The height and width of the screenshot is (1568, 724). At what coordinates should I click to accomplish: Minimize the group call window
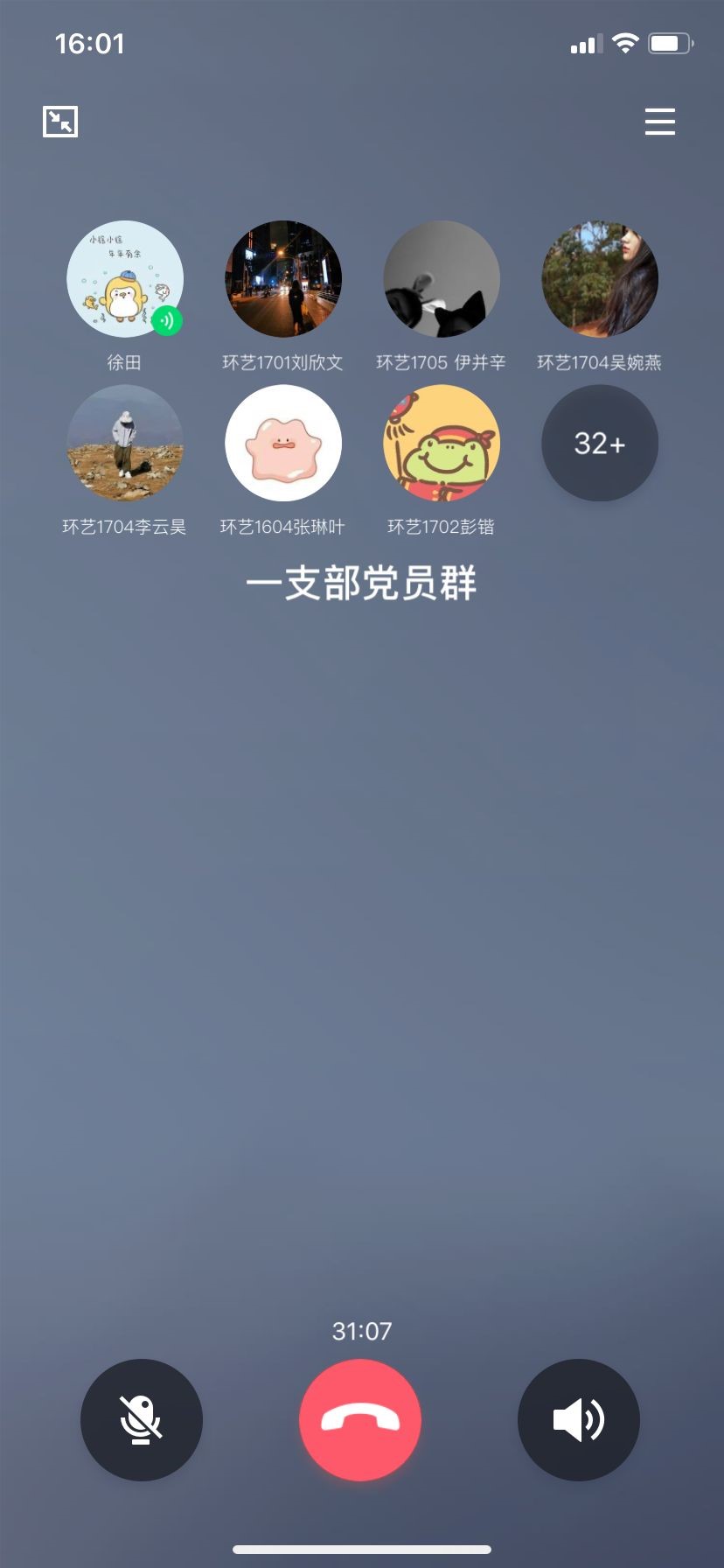point(60,122)
